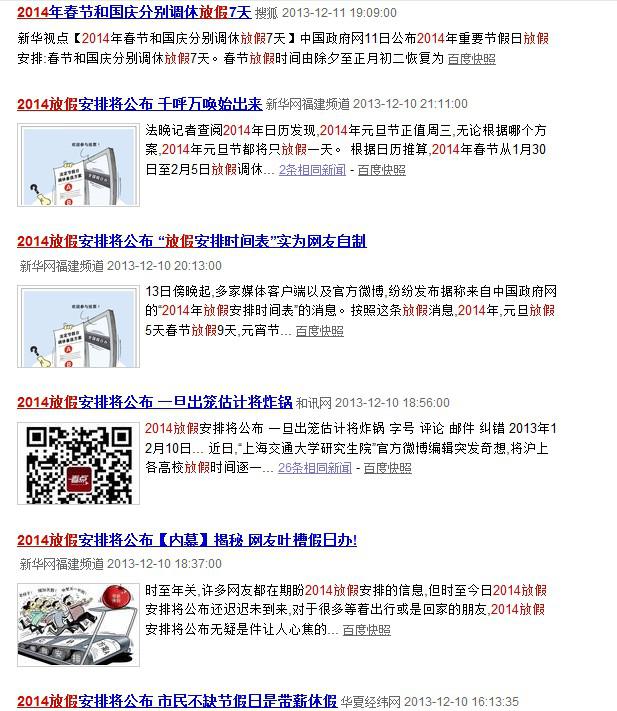The width and height of the screenshot is (617, 711).
Task: Open the "【内幕】揭秘 网友吐槽假日办" headline
Action: click(x=186, y=540)
